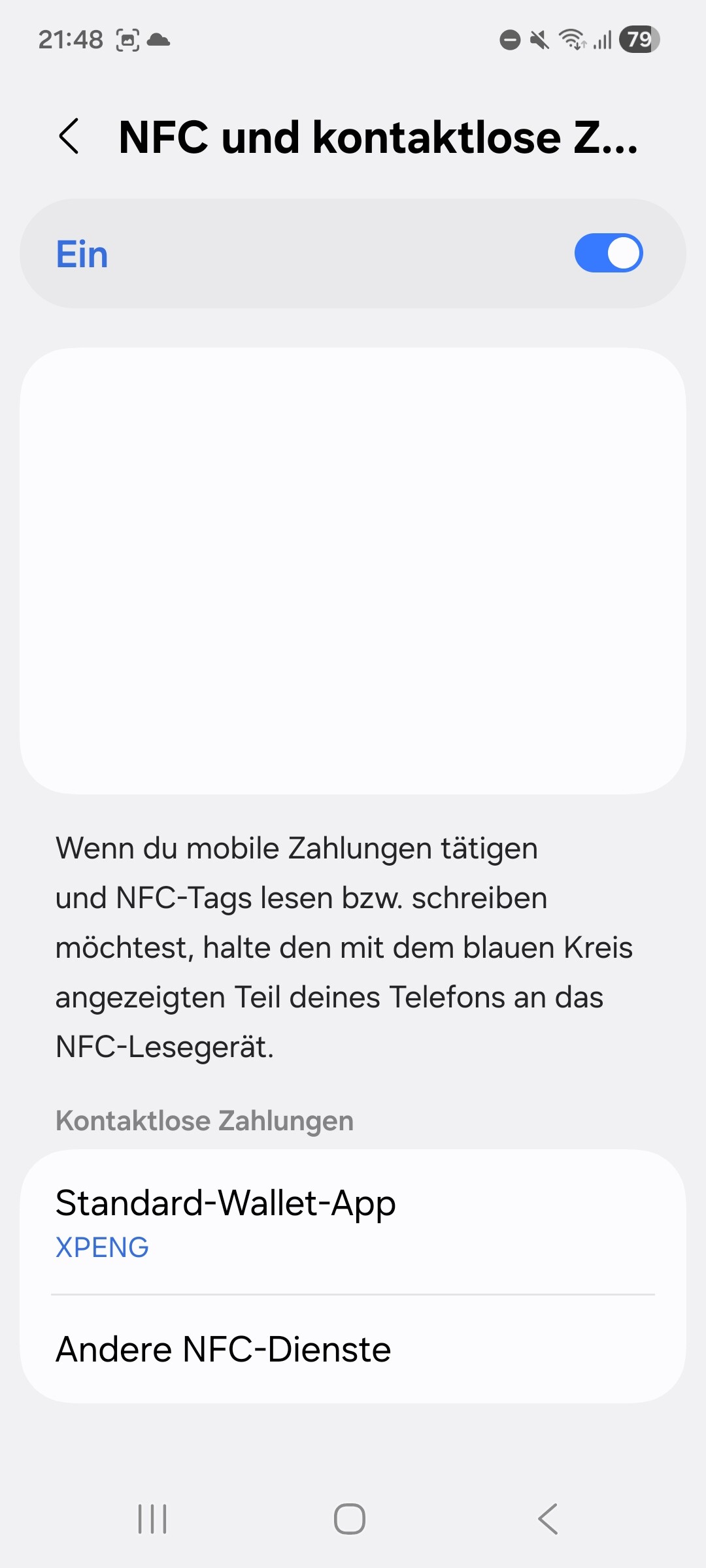Screen dimensions: 706x1568
Task: Open recent apps in navigation bar
Action: pyautogui.click(x=152, y=1518)
